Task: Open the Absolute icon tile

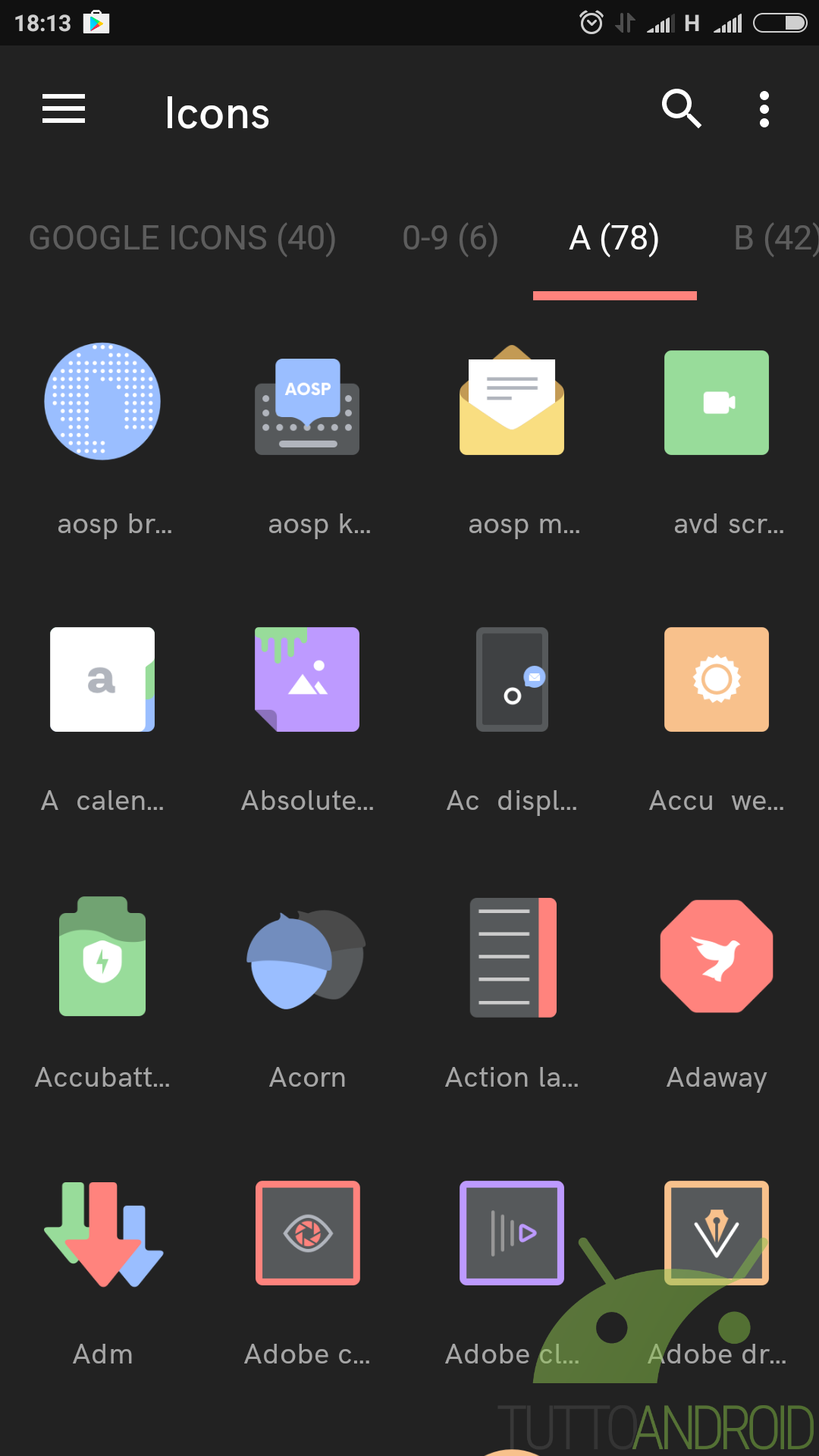Action: pyautogui.click(x=307, y=679)
